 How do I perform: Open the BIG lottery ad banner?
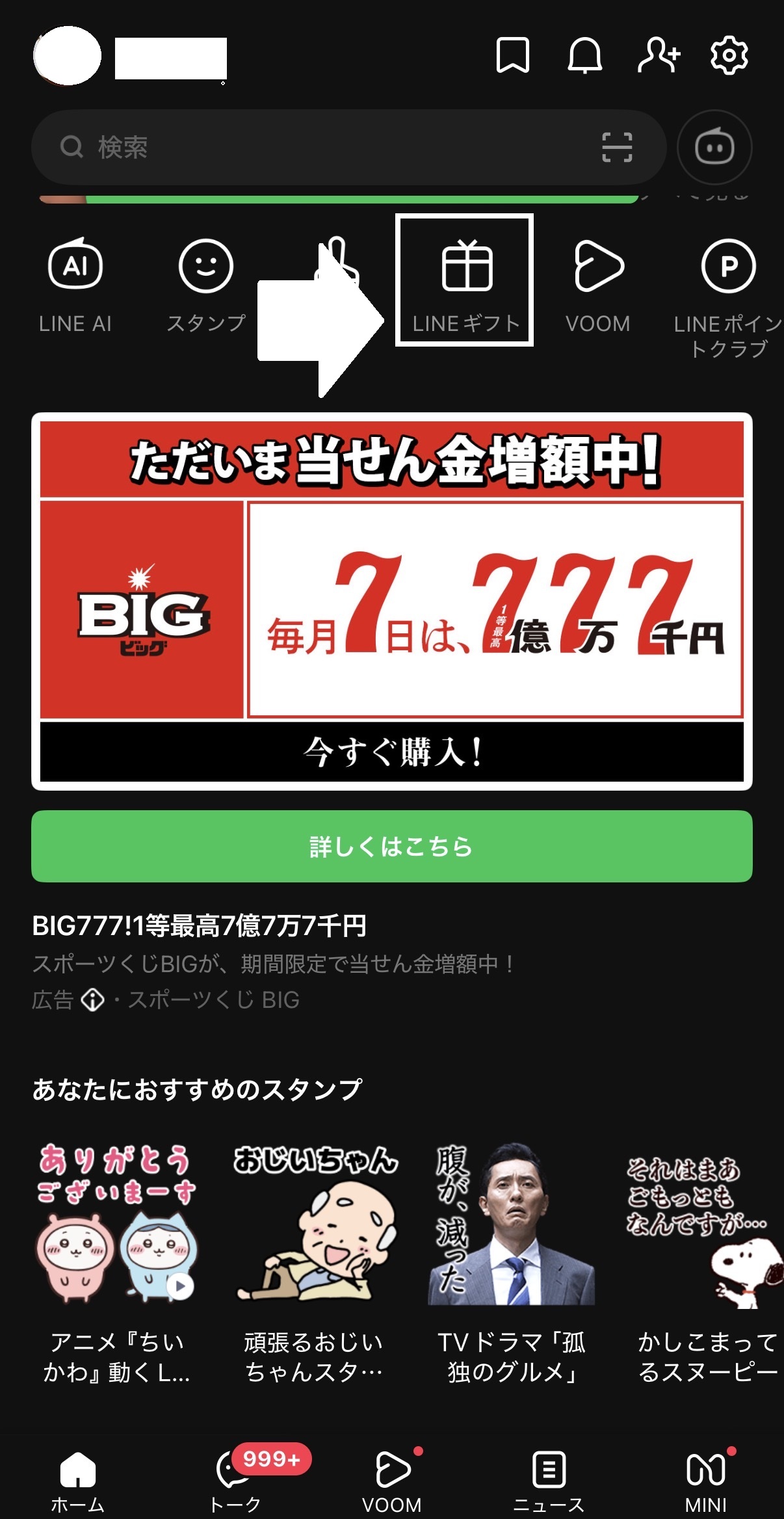pos(392,601)
